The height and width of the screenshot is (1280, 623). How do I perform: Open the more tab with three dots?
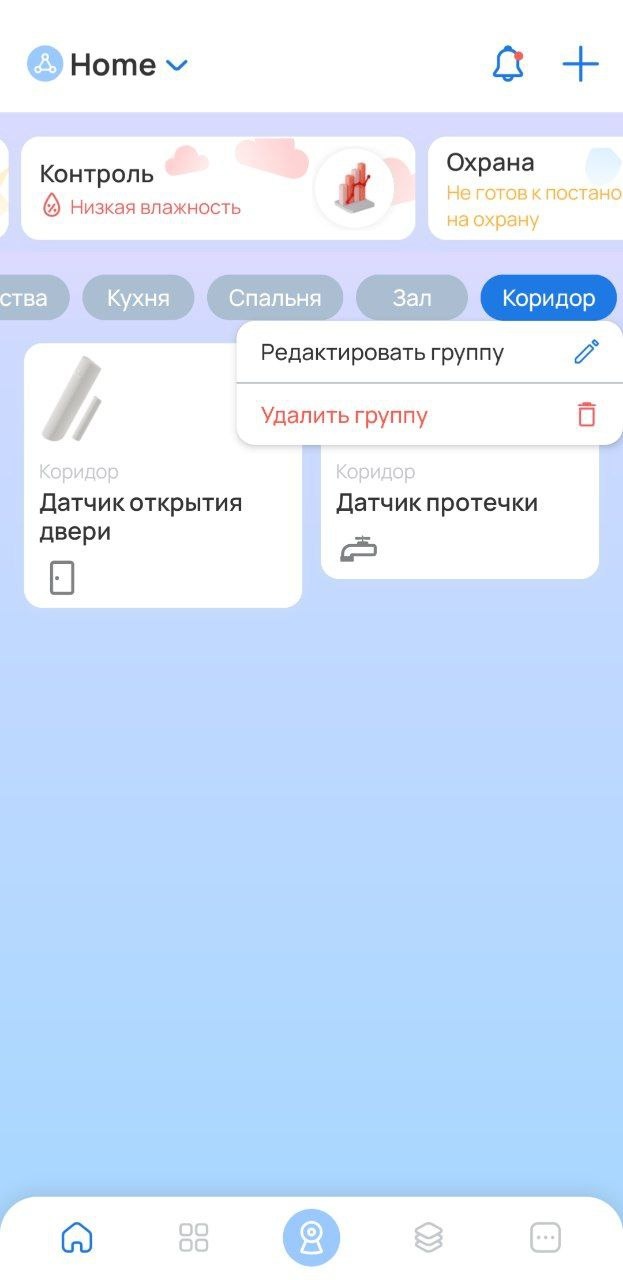point(545,1237)
